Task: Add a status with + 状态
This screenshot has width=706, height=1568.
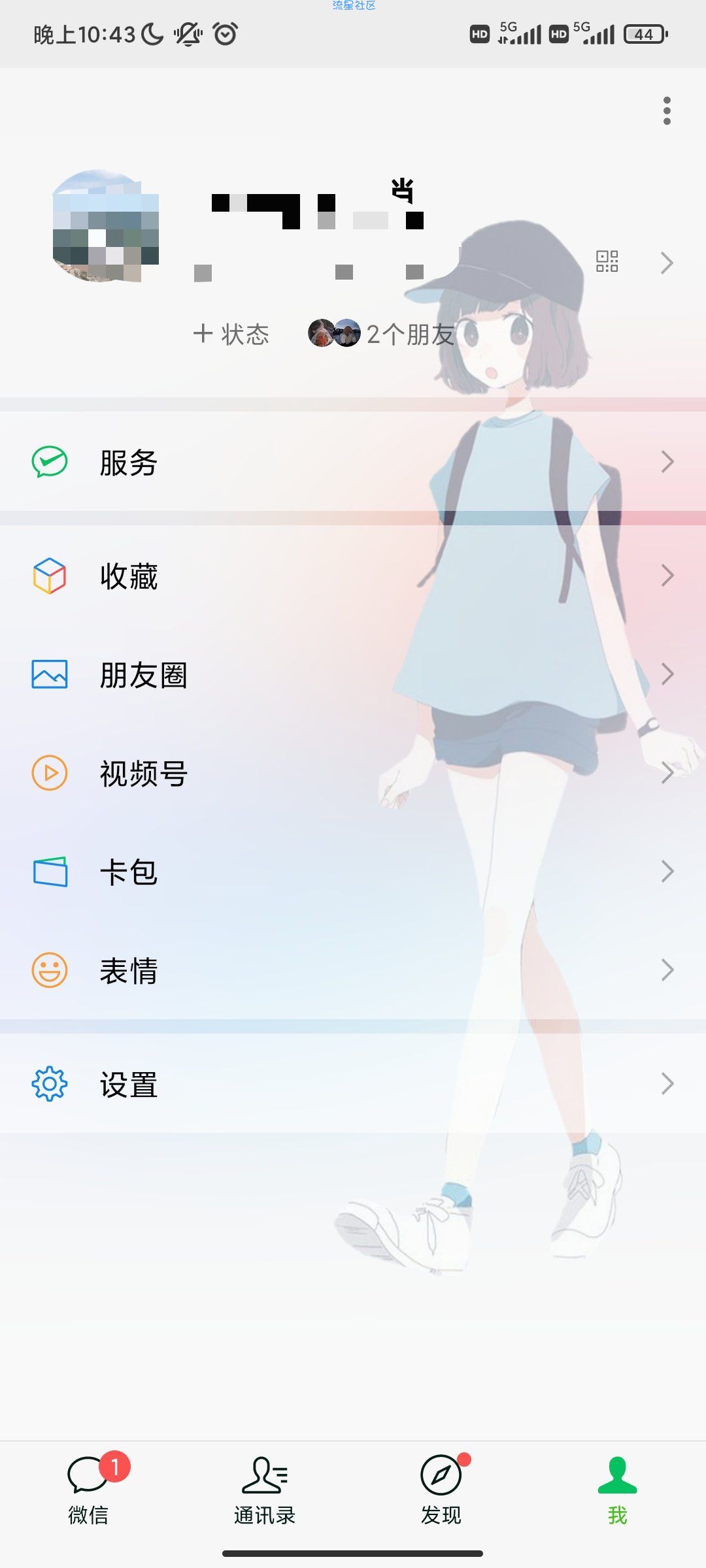Action: pos(231,334)
